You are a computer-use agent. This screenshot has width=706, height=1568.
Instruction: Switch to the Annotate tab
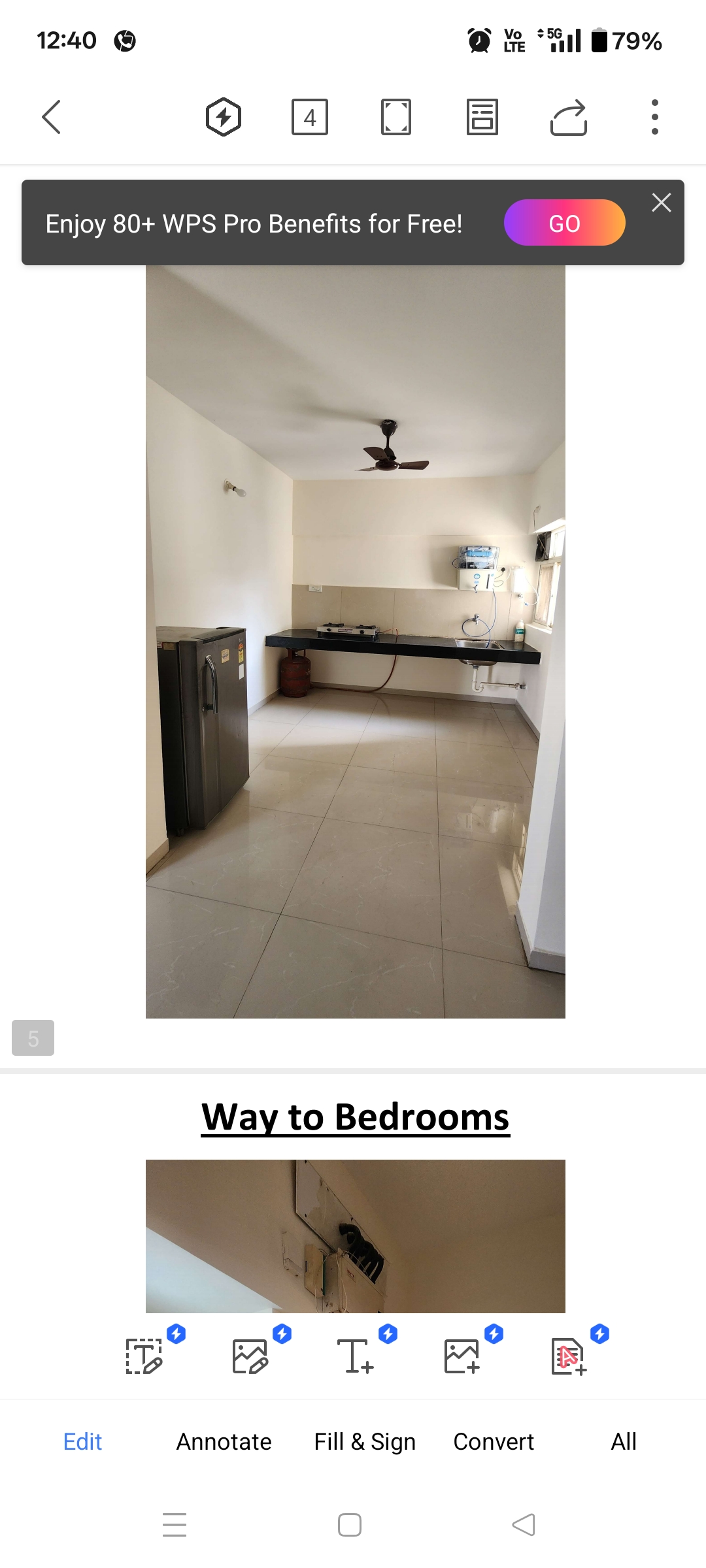click(x=224, y=1441)
